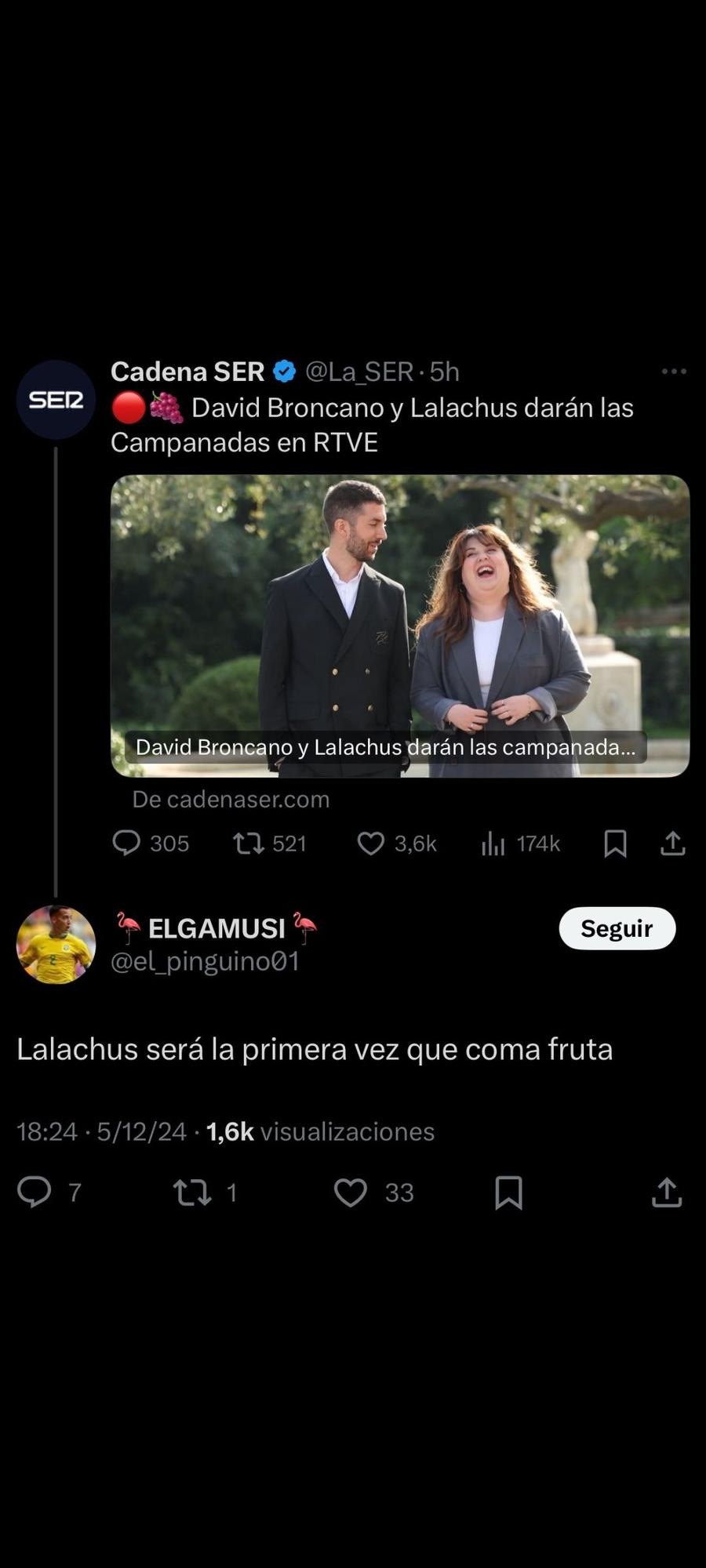
Task: Reply to ELGAMUSI's tweet using the comment icon
Action: [x=35, y=1192]
